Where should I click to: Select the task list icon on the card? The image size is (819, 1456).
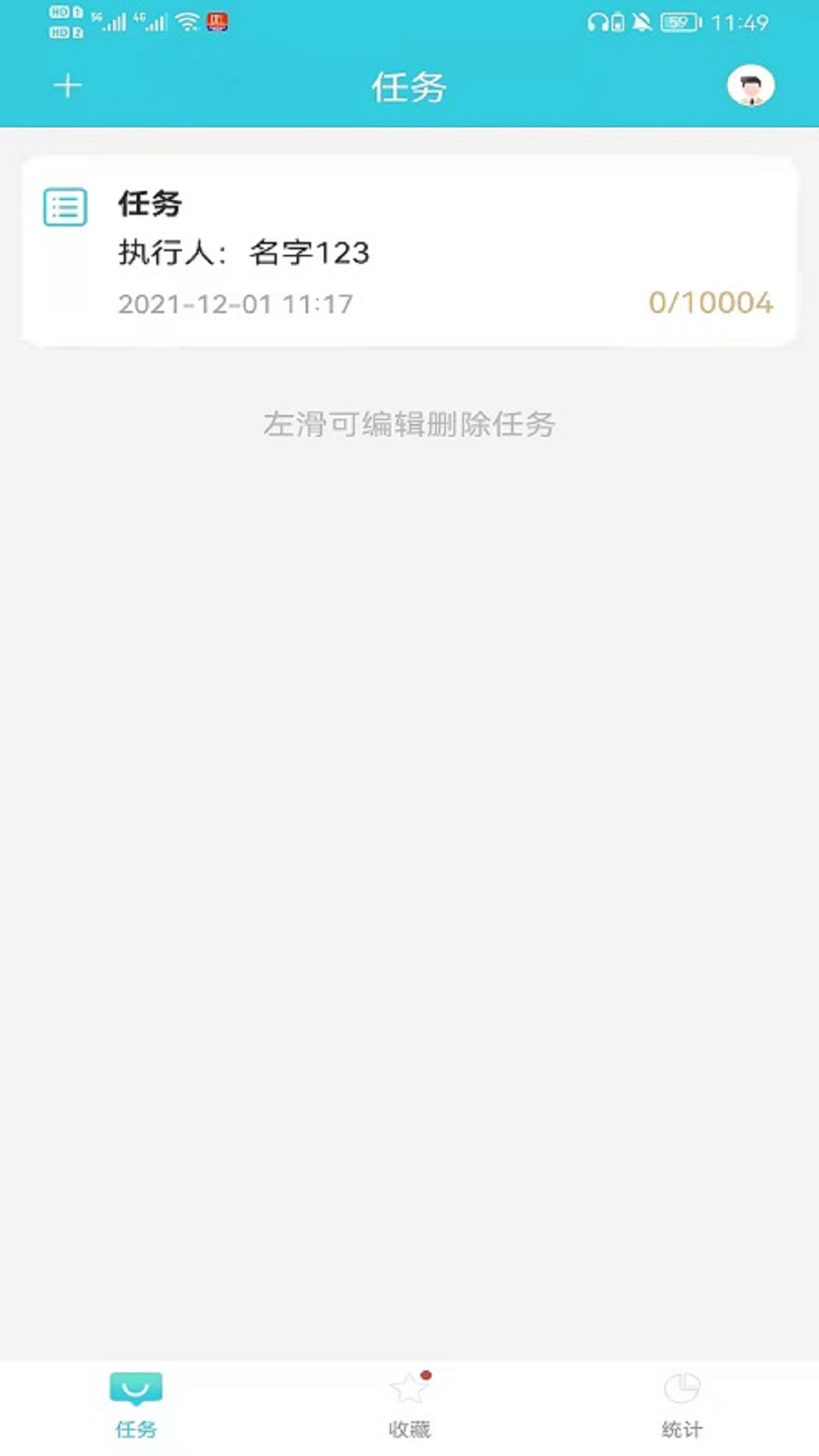66,207
